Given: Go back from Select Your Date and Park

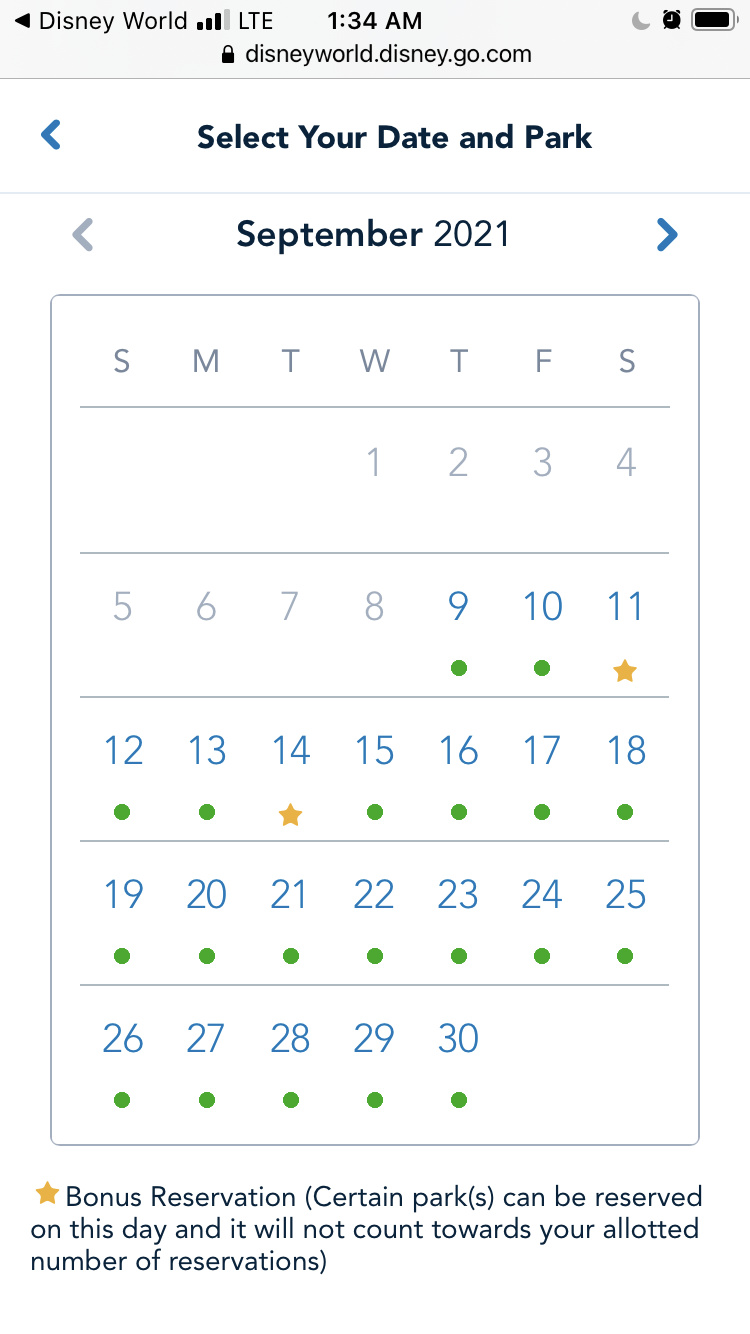Looking at the screenshot, I should click(x=51, y=135).
